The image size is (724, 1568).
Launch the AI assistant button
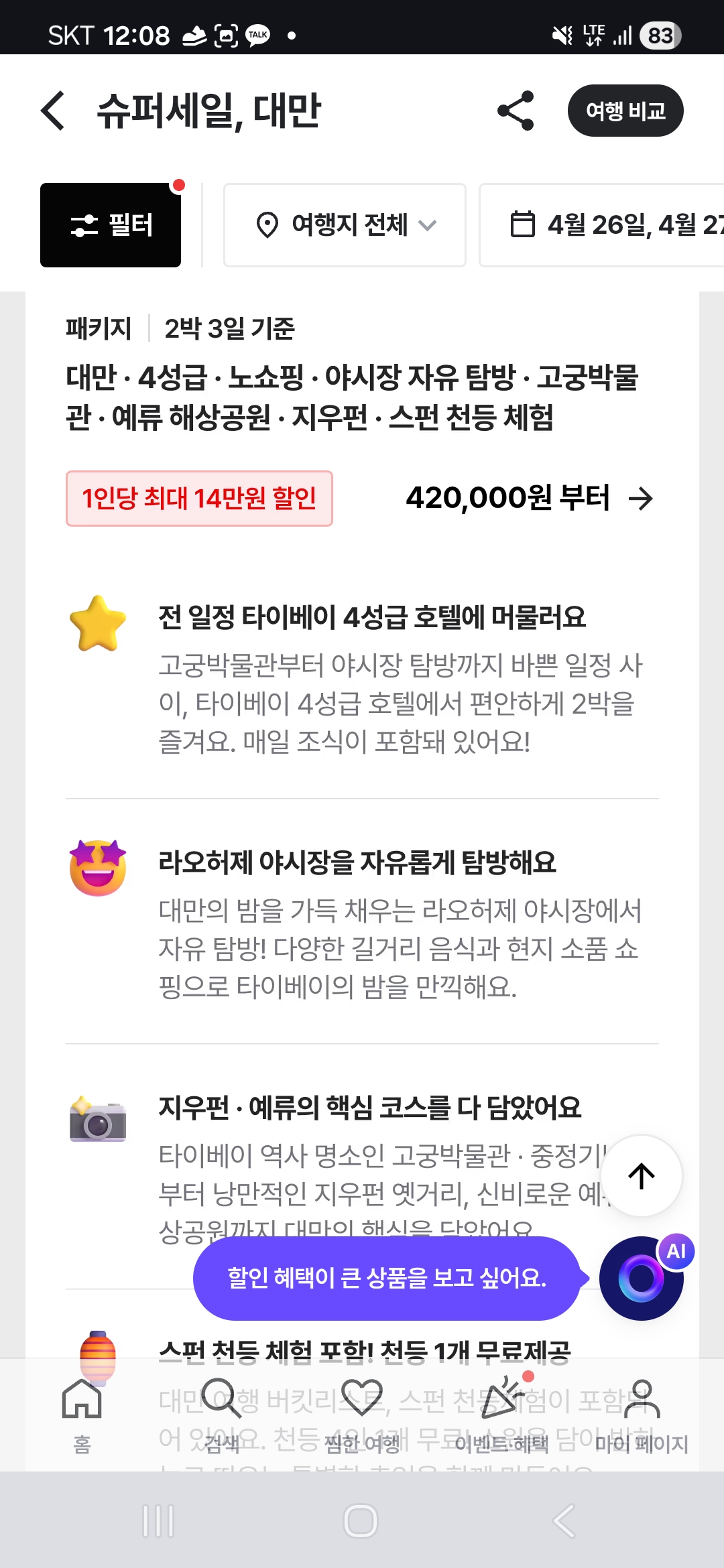click(642, 1278)
